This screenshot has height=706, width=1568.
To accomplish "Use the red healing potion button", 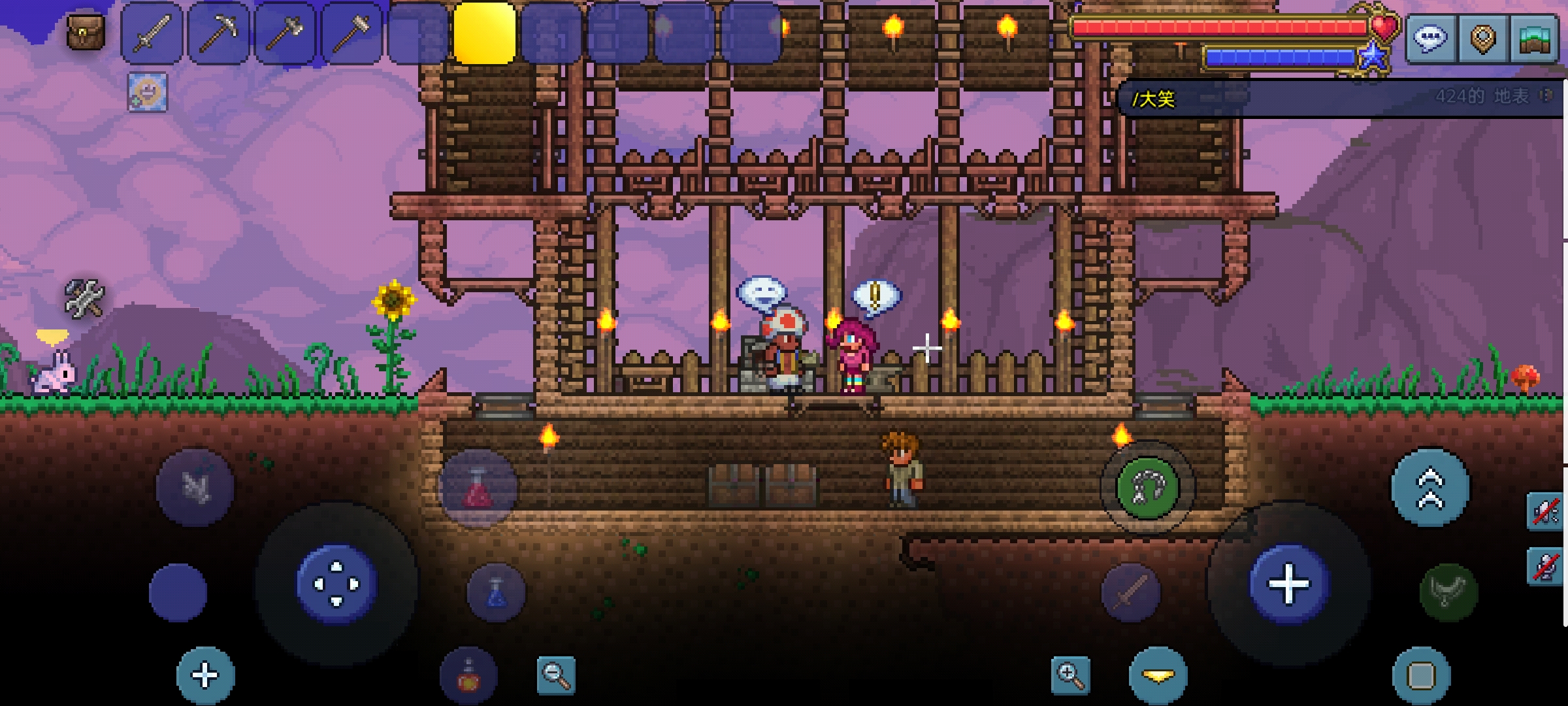I will click(478, 488).
